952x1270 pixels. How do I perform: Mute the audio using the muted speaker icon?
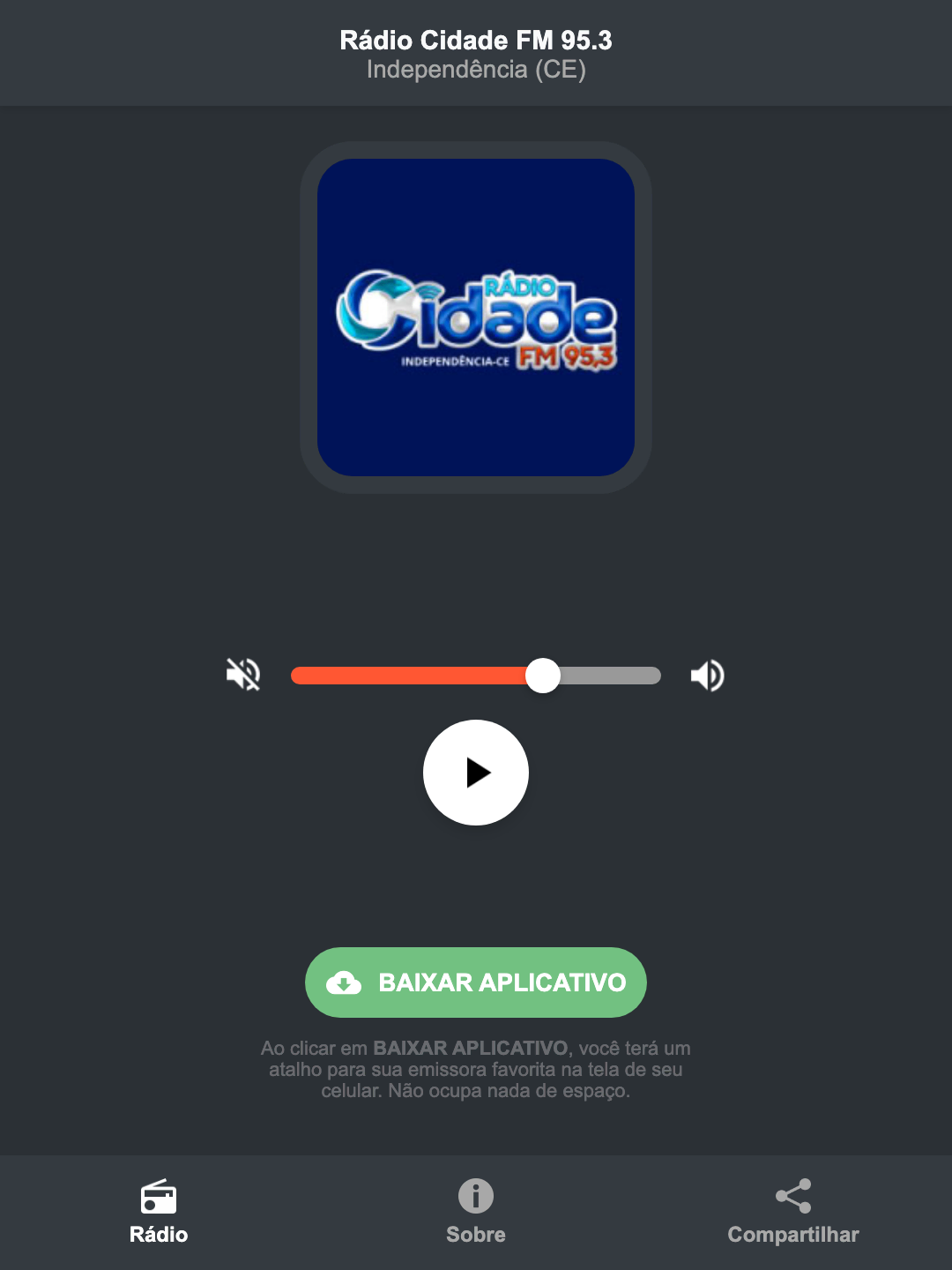(x=244, y=675)
